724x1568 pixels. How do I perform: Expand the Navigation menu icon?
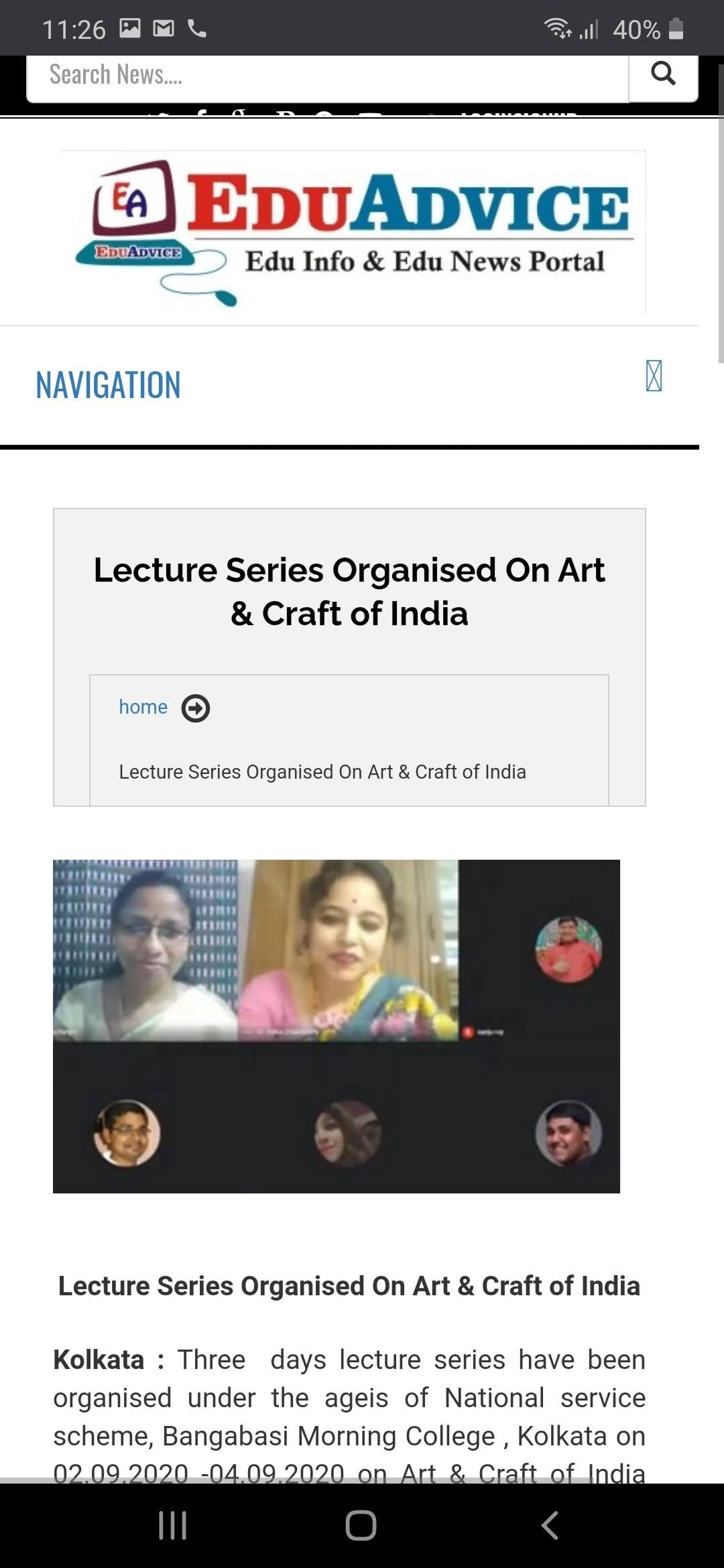click(x=654, y=376)
